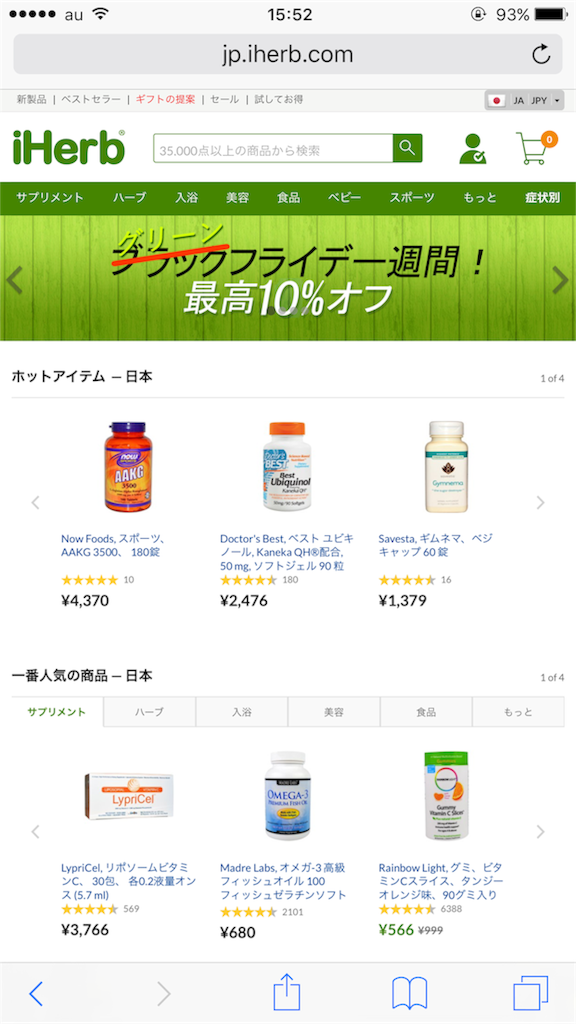Go to the ベストセラー link
The width and height of the screenshot is (576, 1024).
point(91,99)
